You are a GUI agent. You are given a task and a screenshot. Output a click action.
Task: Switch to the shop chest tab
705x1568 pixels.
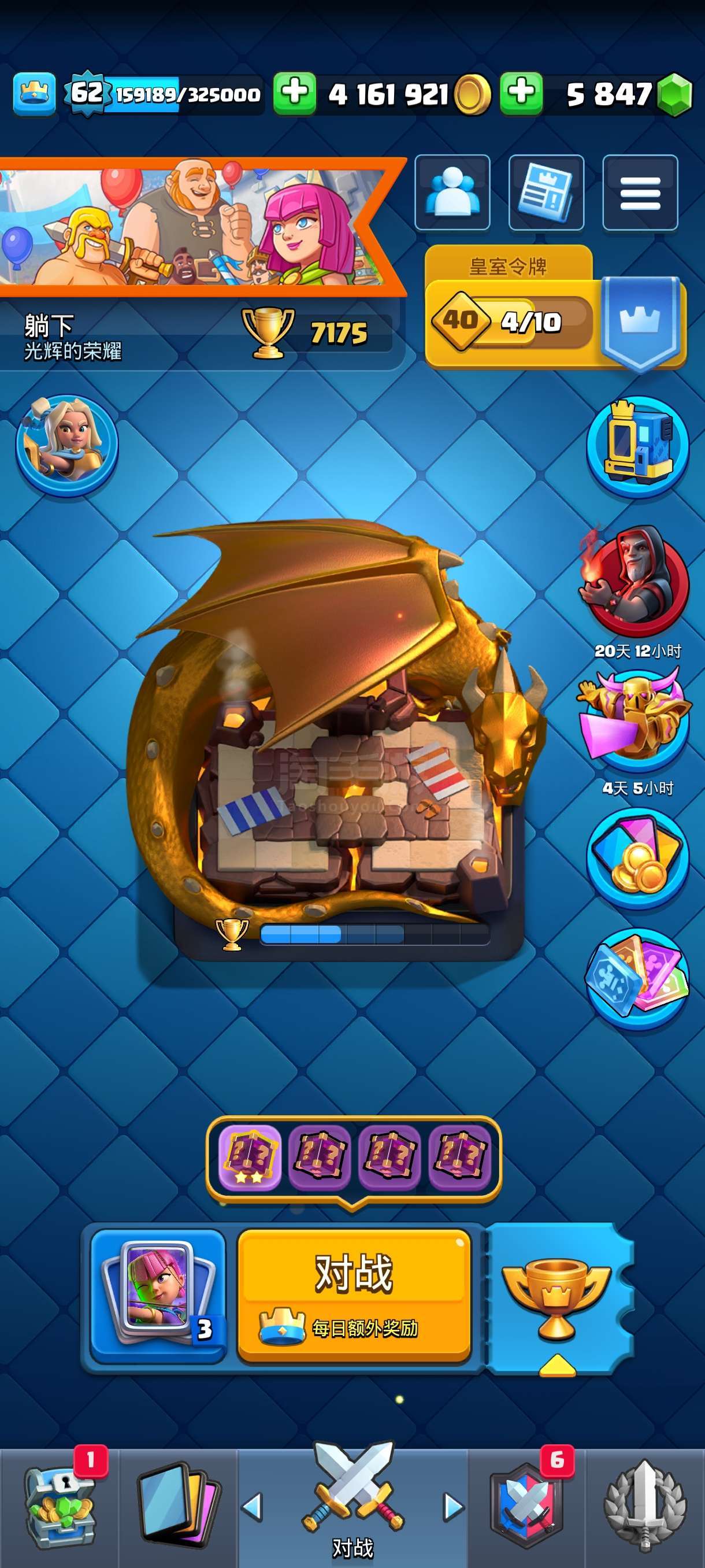click(x=59, y=1507)
